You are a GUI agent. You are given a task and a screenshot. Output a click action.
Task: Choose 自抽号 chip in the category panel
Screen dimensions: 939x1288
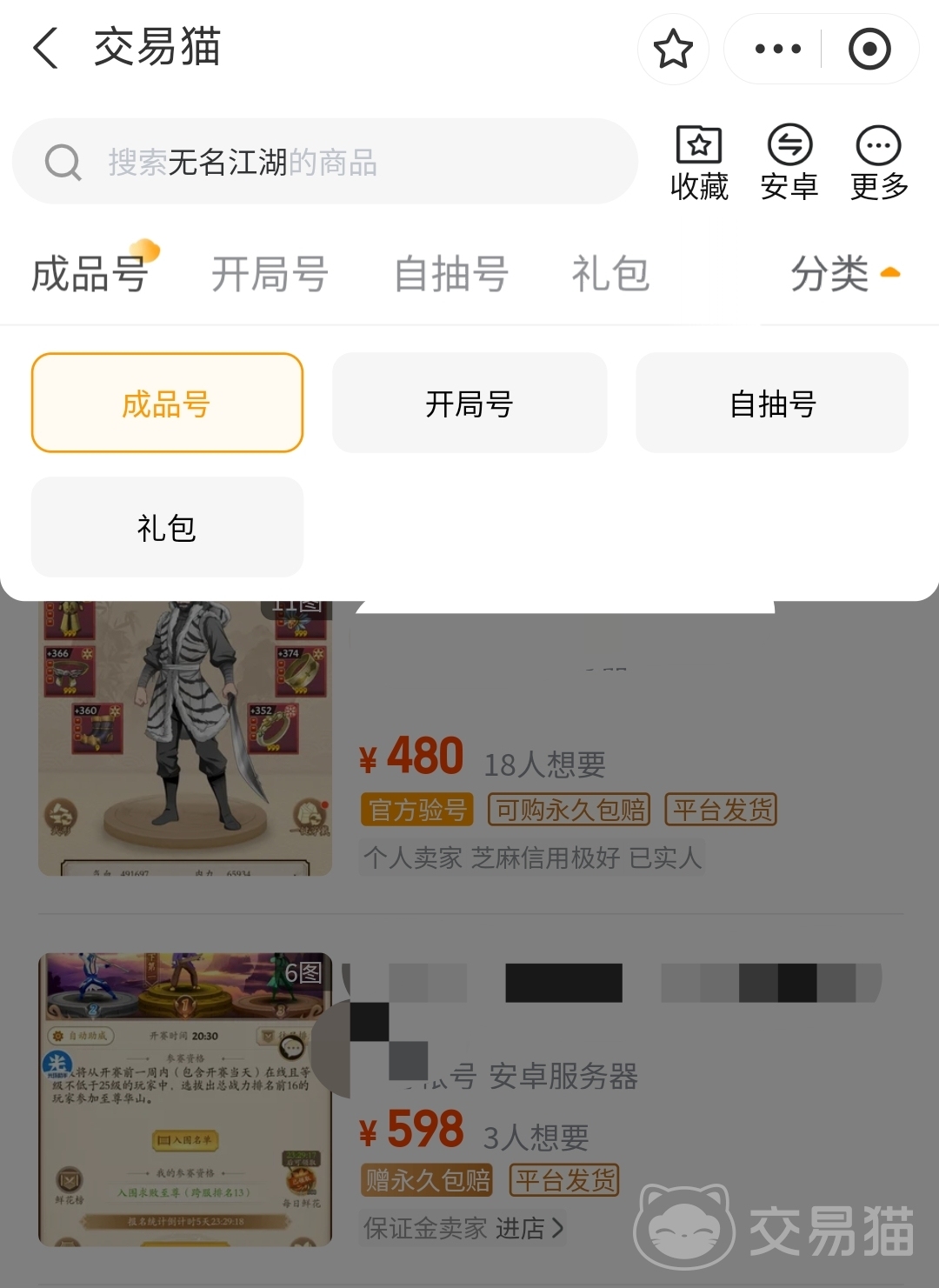[772, 404]
